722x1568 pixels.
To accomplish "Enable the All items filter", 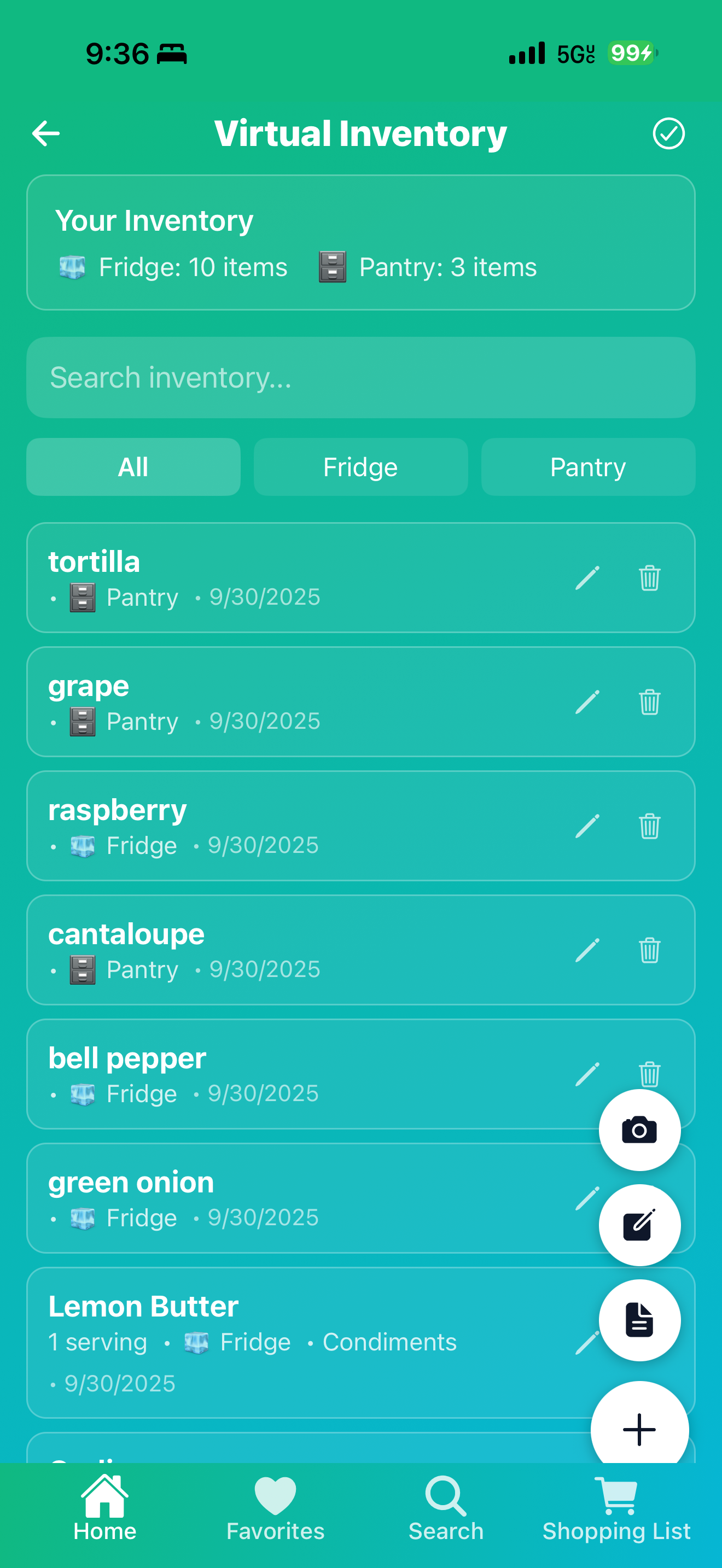I will point(133,467).
